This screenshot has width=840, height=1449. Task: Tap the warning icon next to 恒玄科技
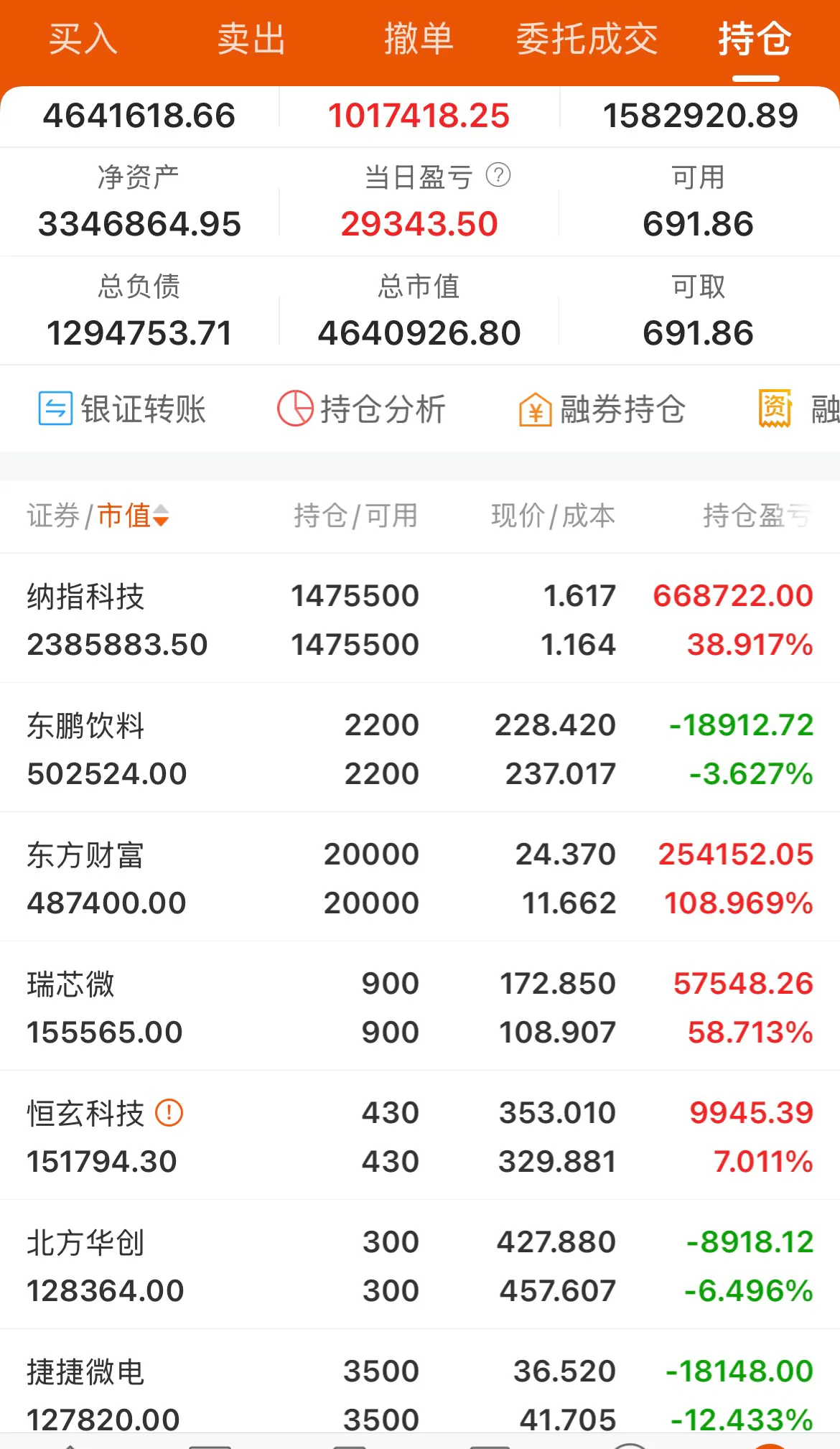(x=169, y=1112)
